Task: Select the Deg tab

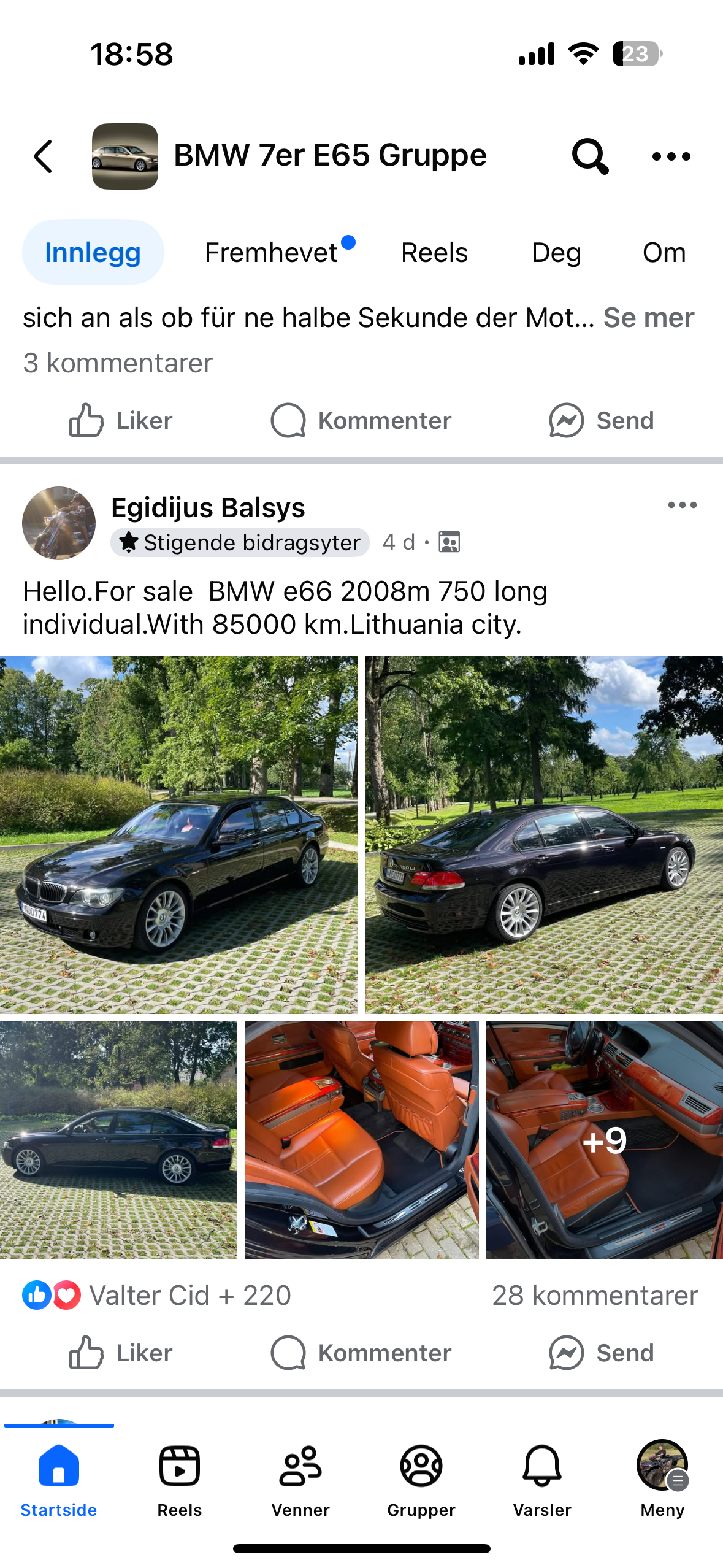Action: [556, 252]
